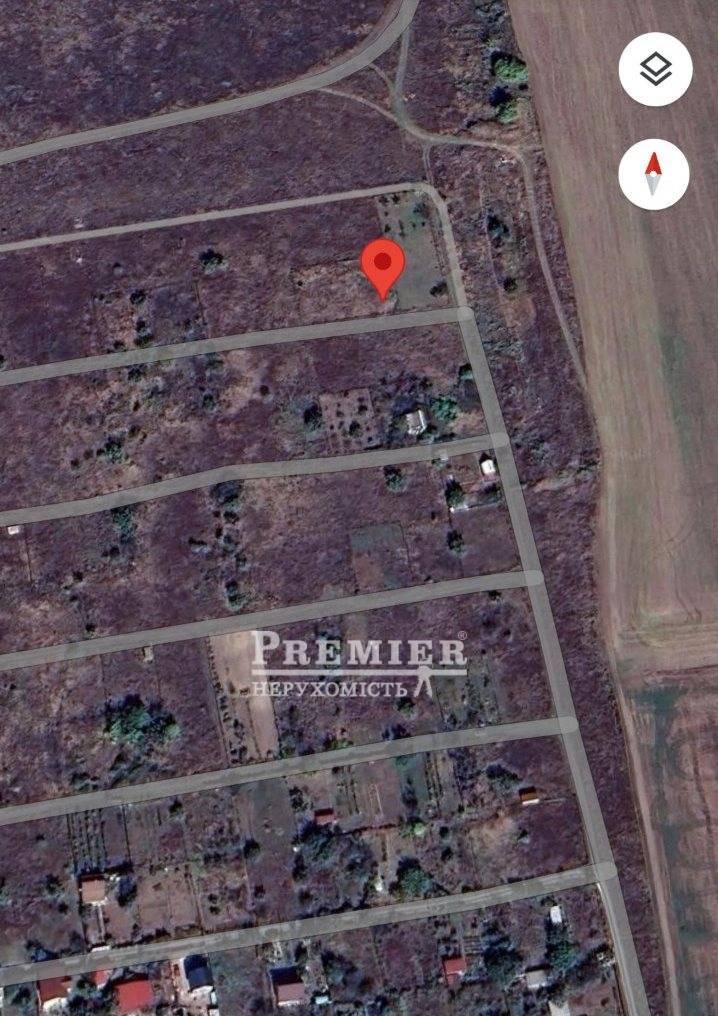Select the red location pin
Viewport: 718px width, 1016px height.
[382, 264]
